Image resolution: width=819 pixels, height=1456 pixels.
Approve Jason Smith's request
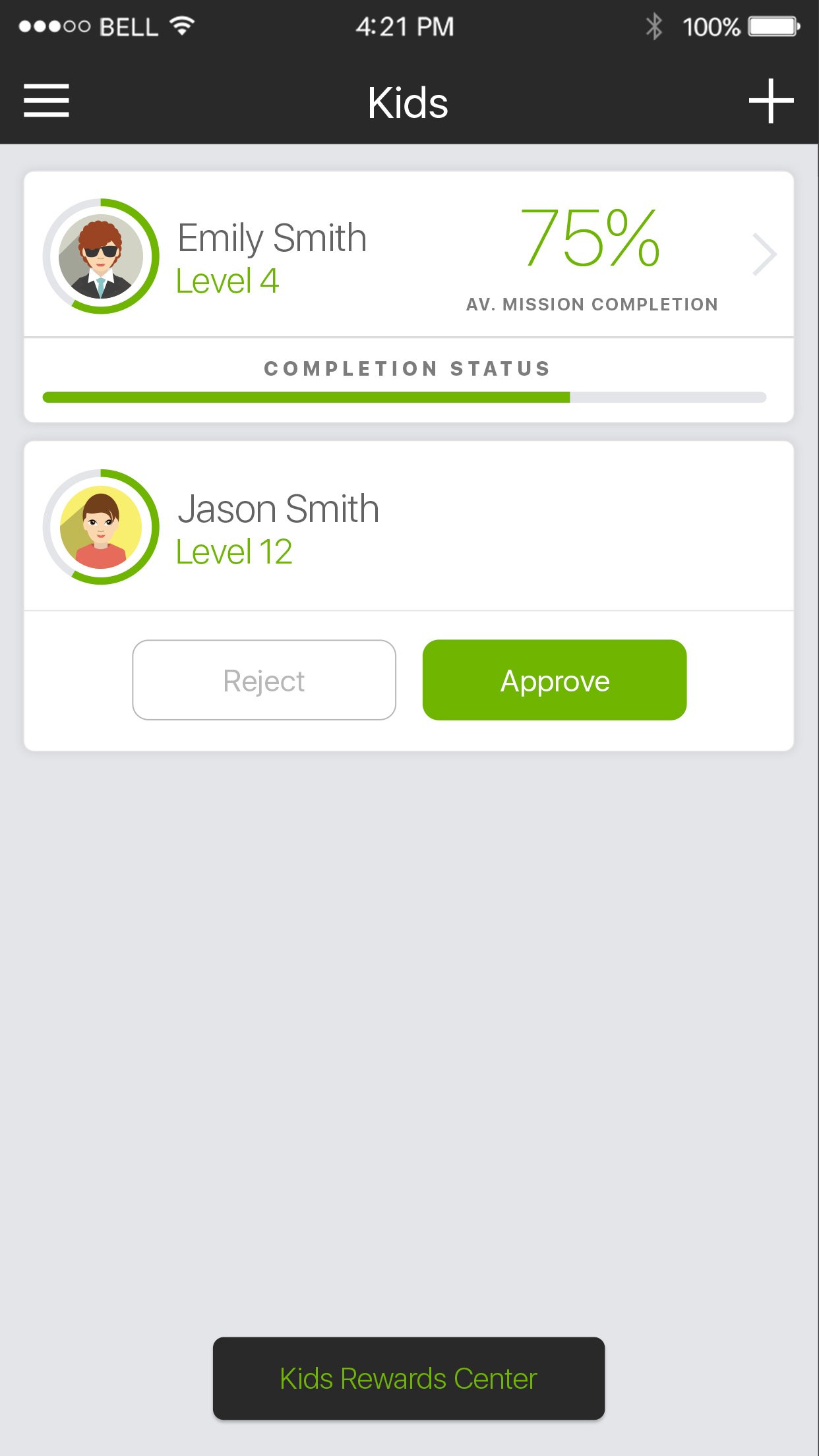tap(554, 680)
